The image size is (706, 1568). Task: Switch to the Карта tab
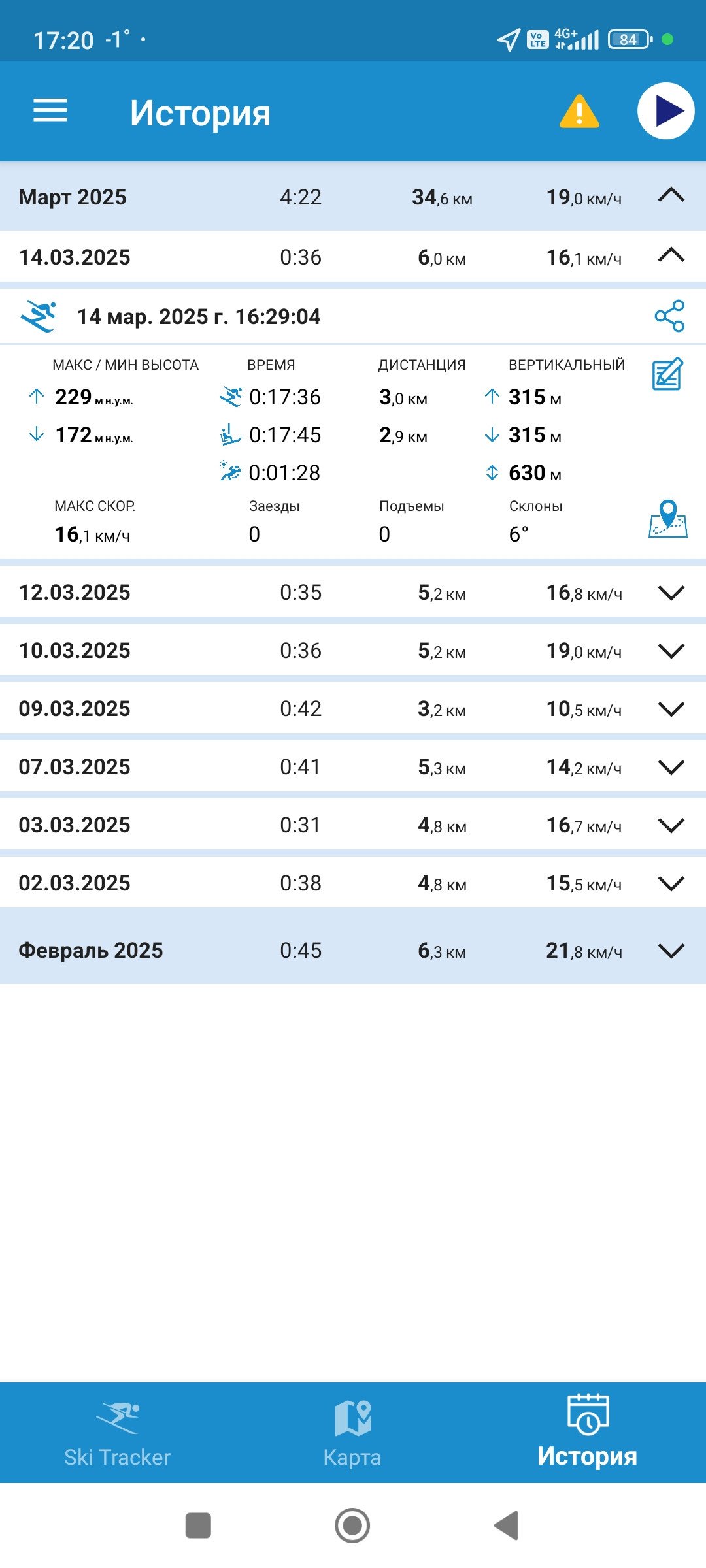tap(352, 1433)
